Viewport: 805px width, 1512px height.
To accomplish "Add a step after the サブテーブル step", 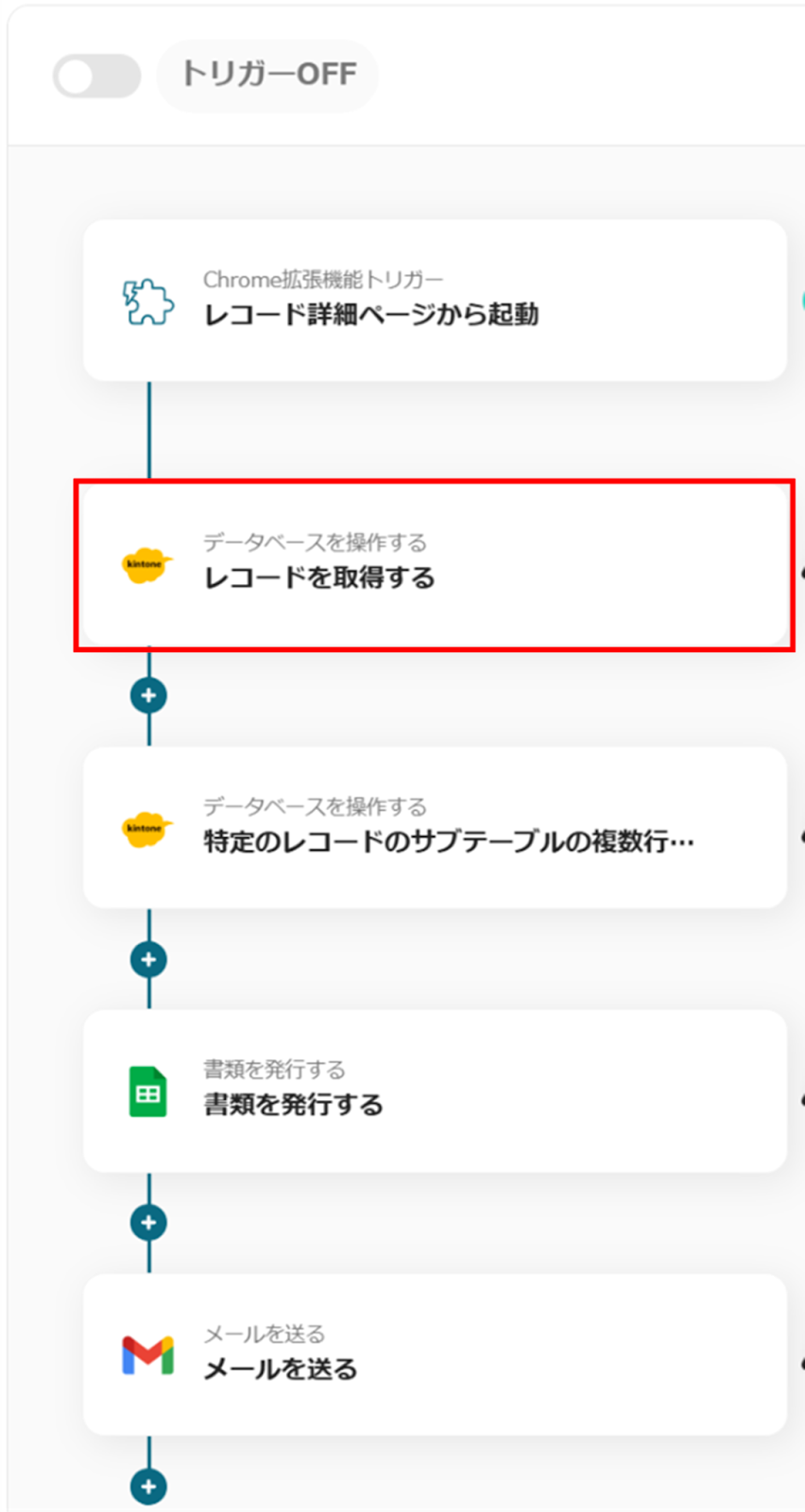I will (x=148, y=959).
